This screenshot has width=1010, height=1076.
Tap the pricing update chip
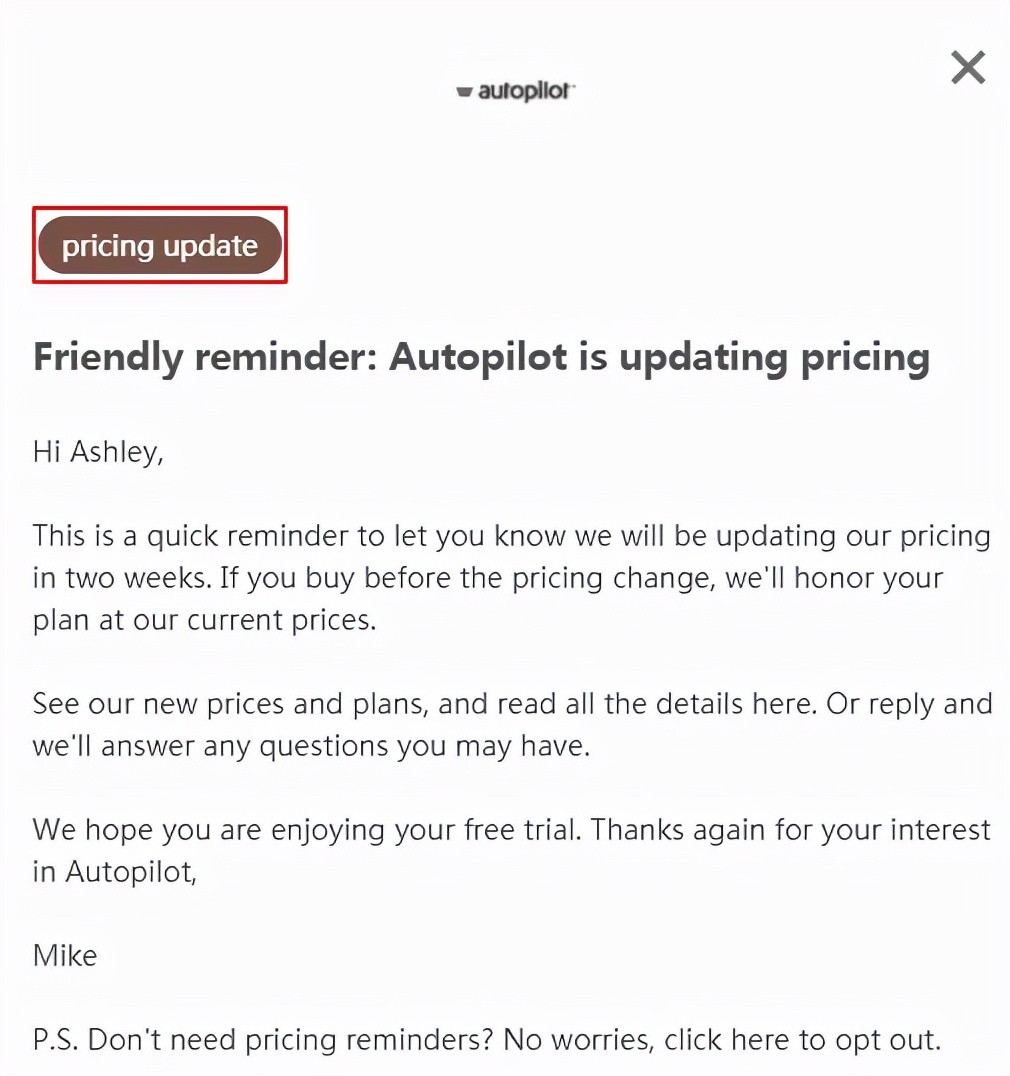pos(160,246)
